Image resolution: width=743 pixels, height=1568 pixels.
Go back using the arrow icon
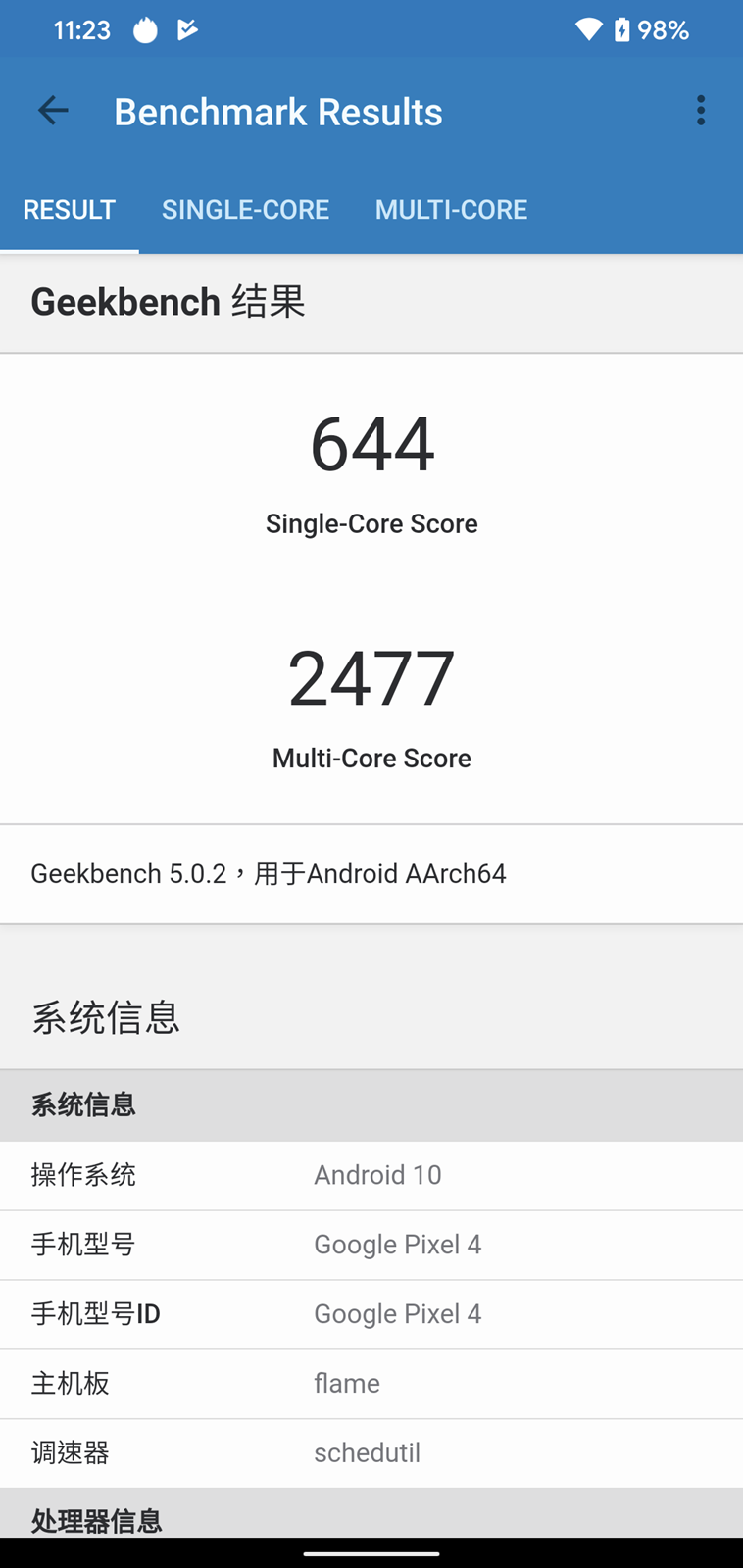[53, 111]
